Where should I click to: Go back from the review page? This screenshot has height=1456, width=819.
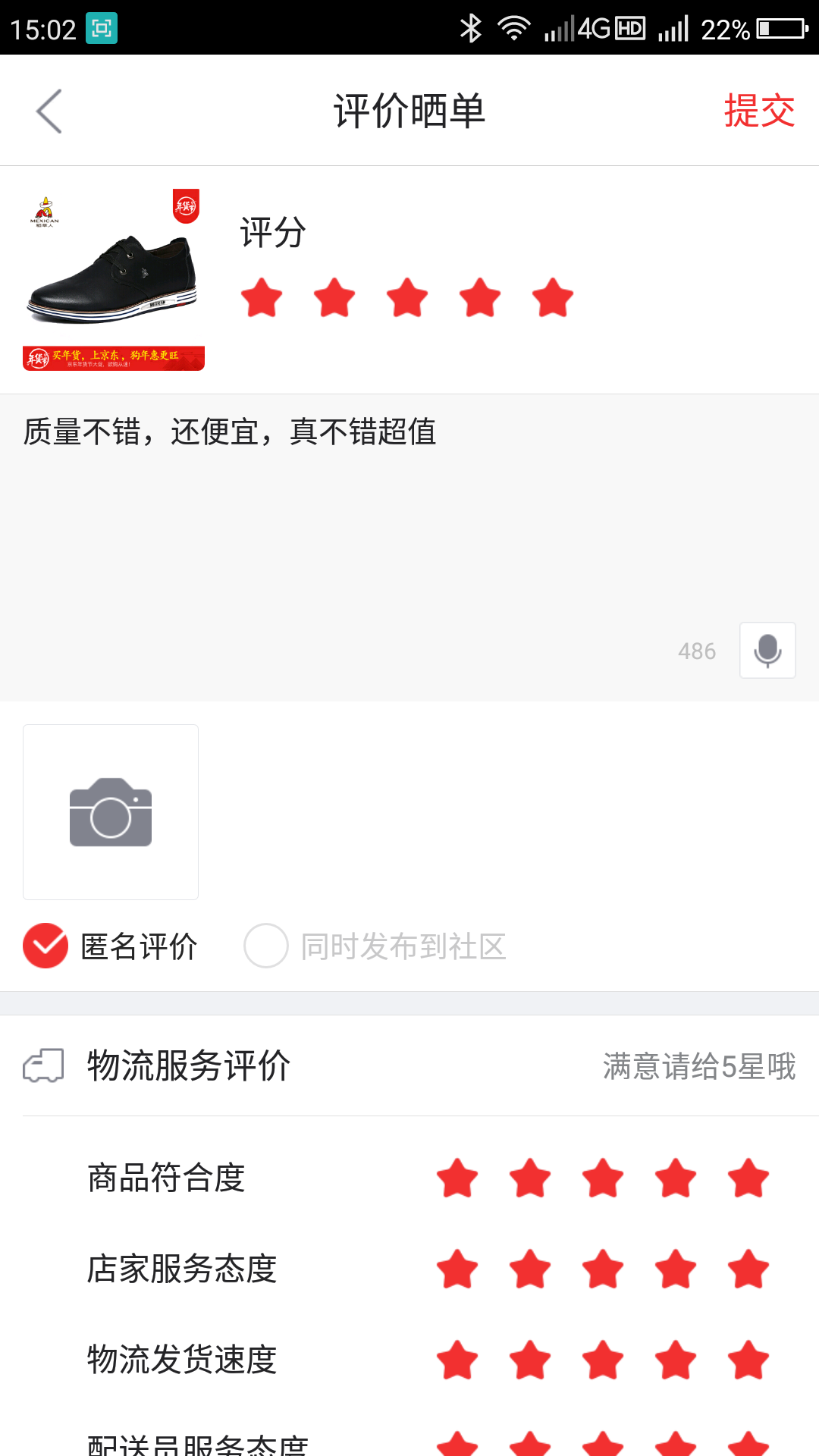coord(49,111)
